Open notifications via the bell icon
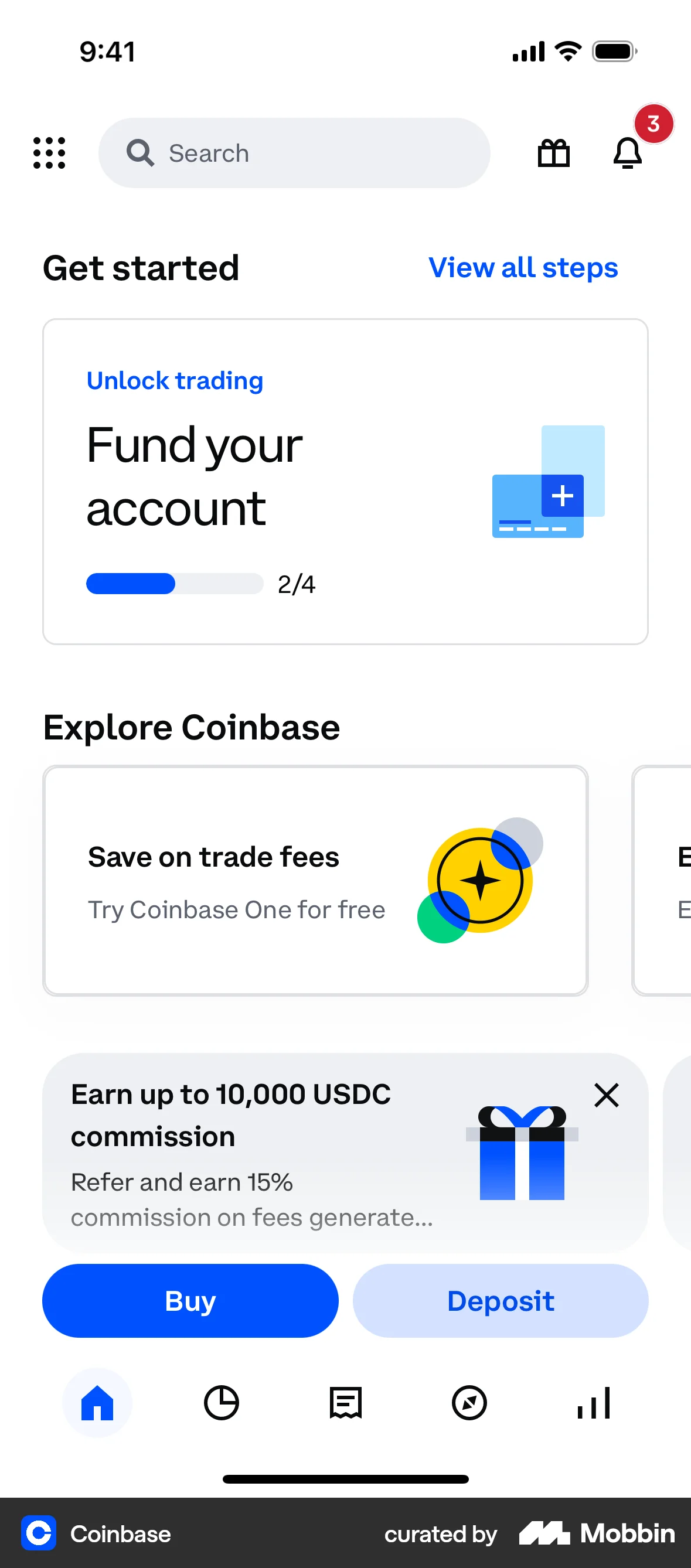 627,154
